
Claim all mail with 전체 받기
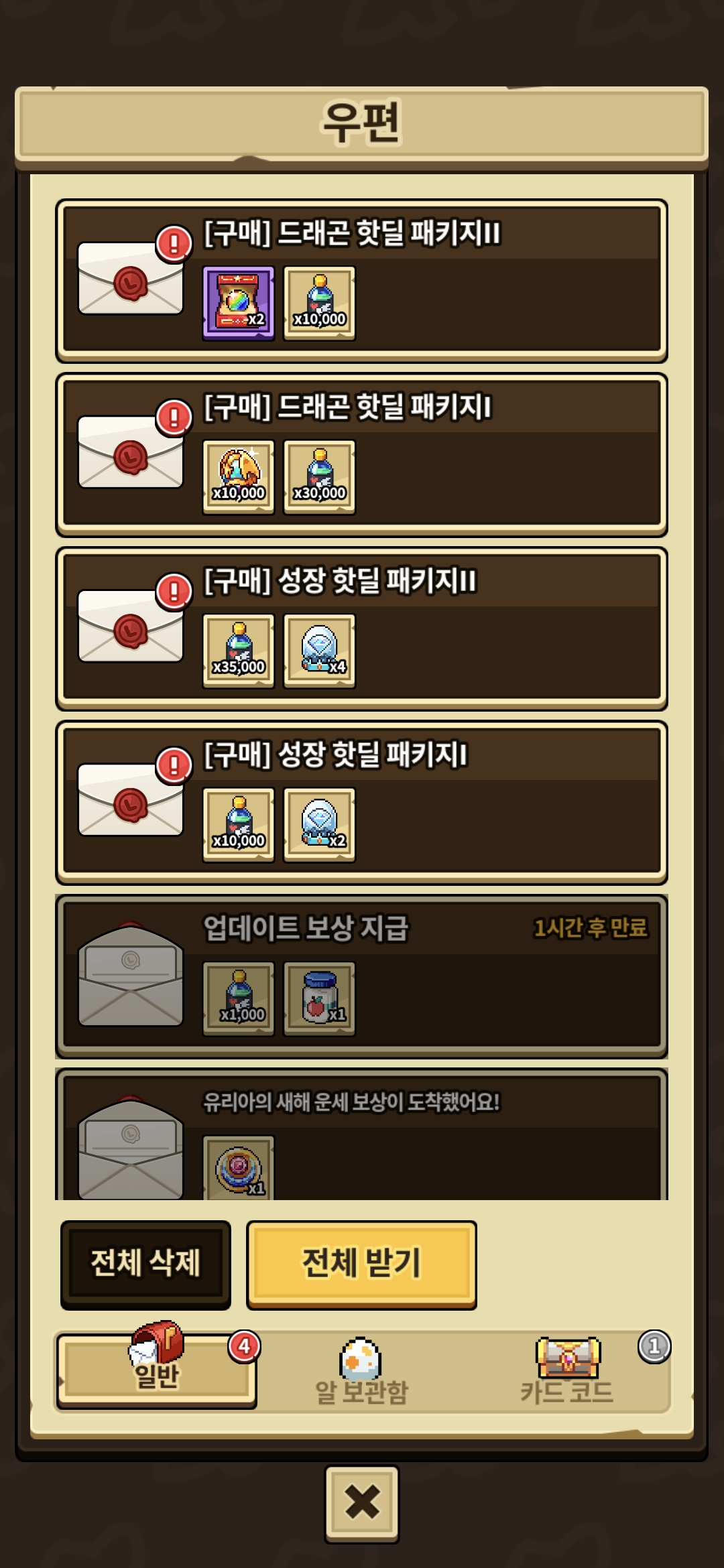(361, 1264)
